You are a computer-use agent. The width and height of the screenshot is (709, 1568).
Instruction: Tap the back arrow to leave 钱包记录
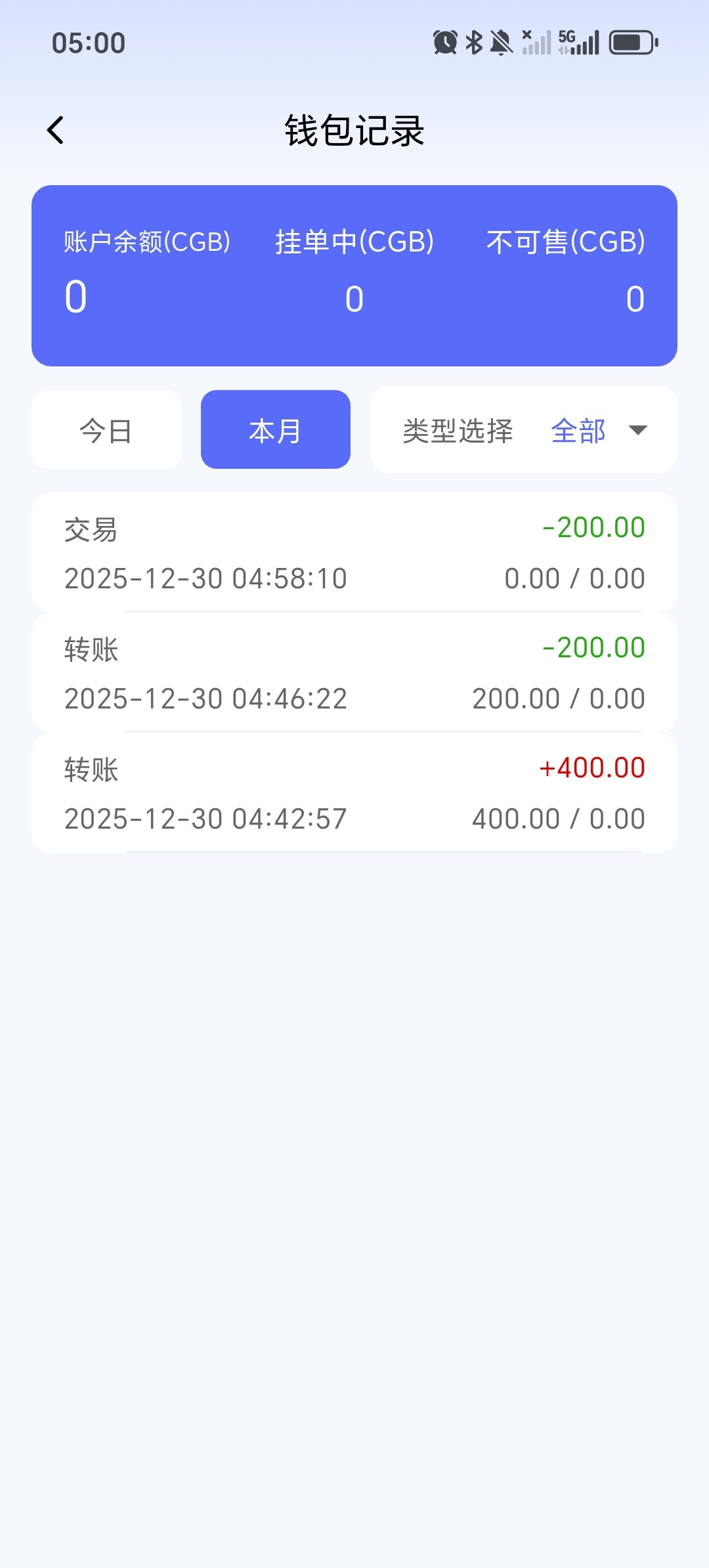click(55, 129)
